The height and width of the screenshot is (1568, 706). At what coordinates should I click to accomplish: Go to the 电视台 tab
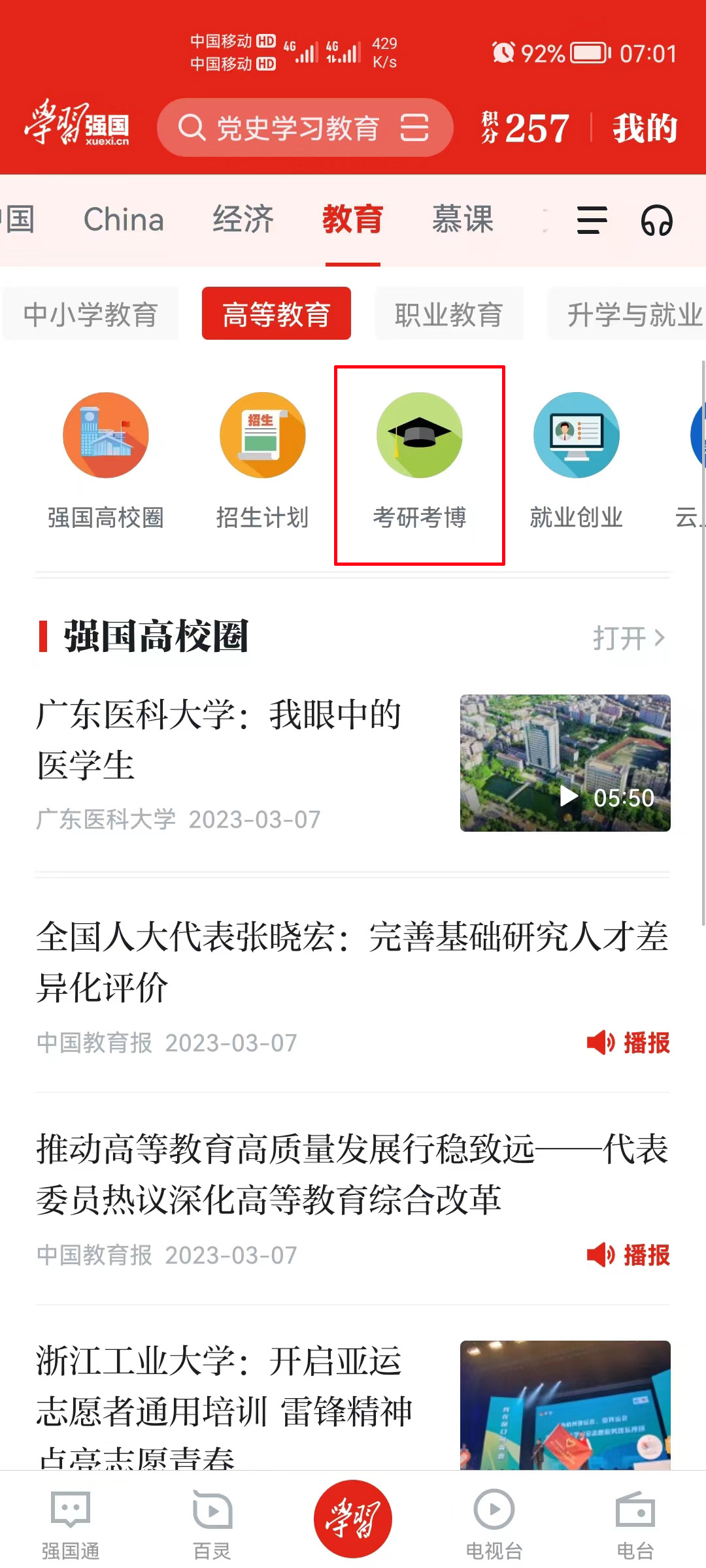click(x=494, y=1524)
